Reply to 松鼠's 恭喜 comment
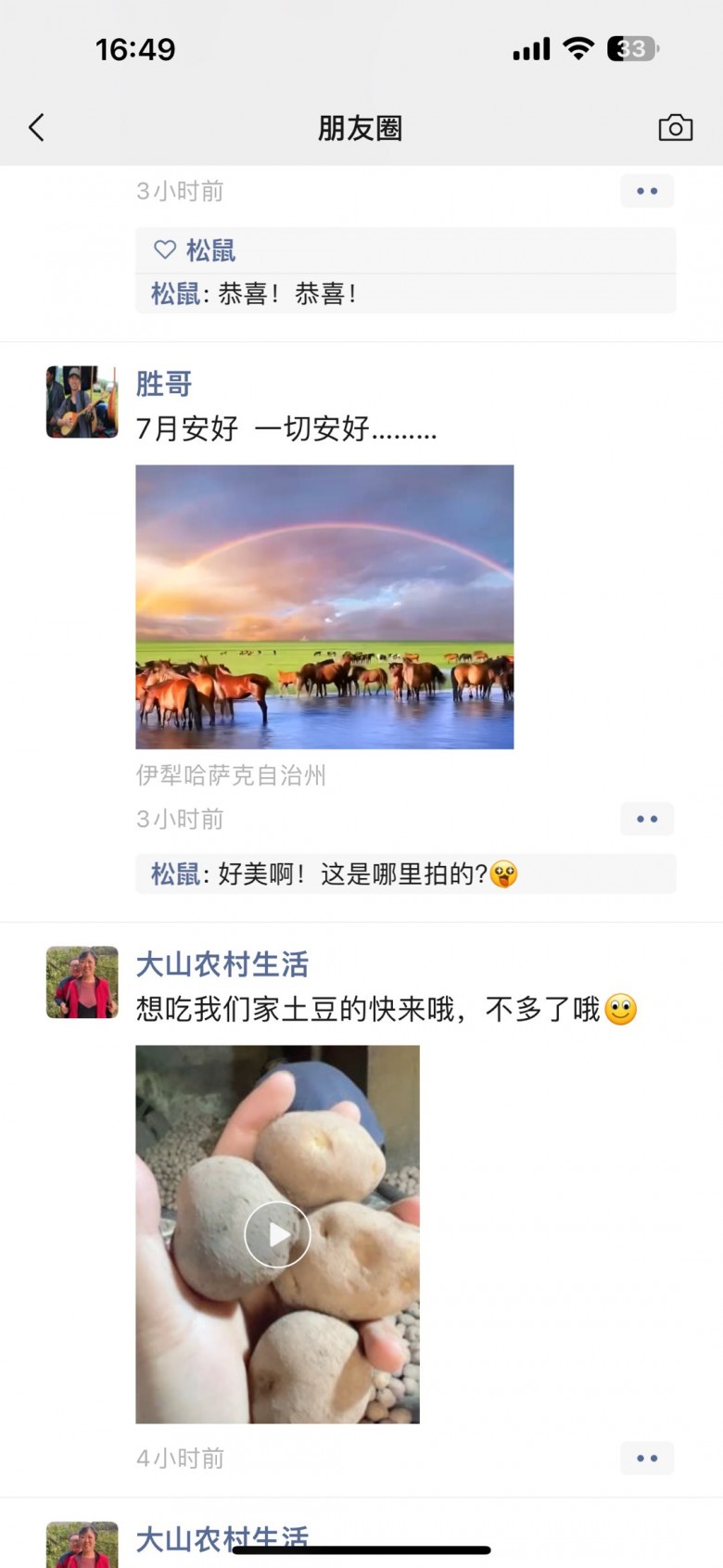 [x=287, y=294]
